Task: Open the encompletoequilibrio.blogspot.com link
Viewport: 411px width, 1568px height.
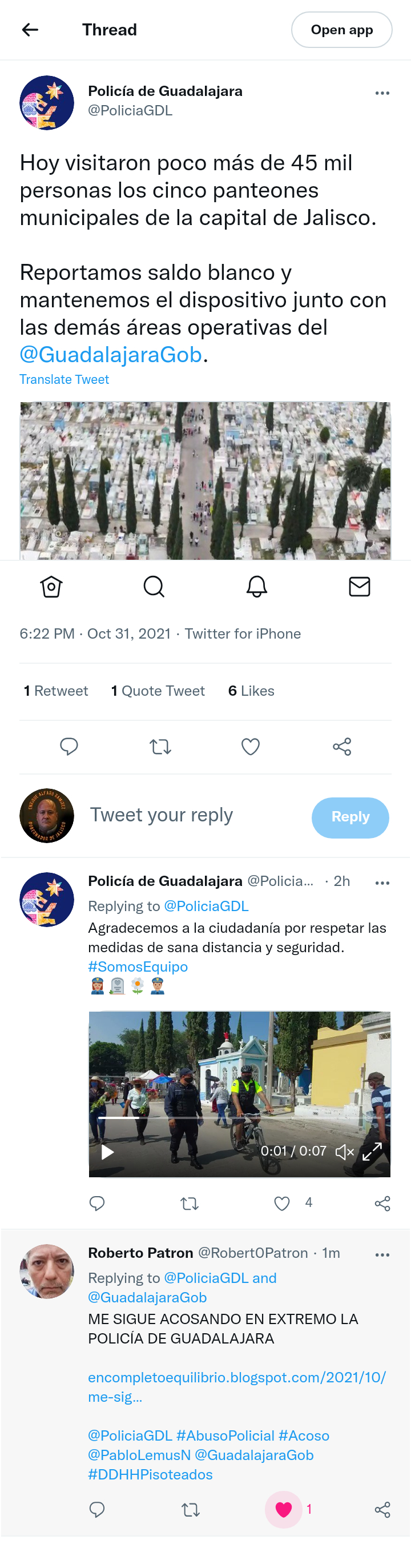Action: pyautogui.click(x=236, y=1386)
